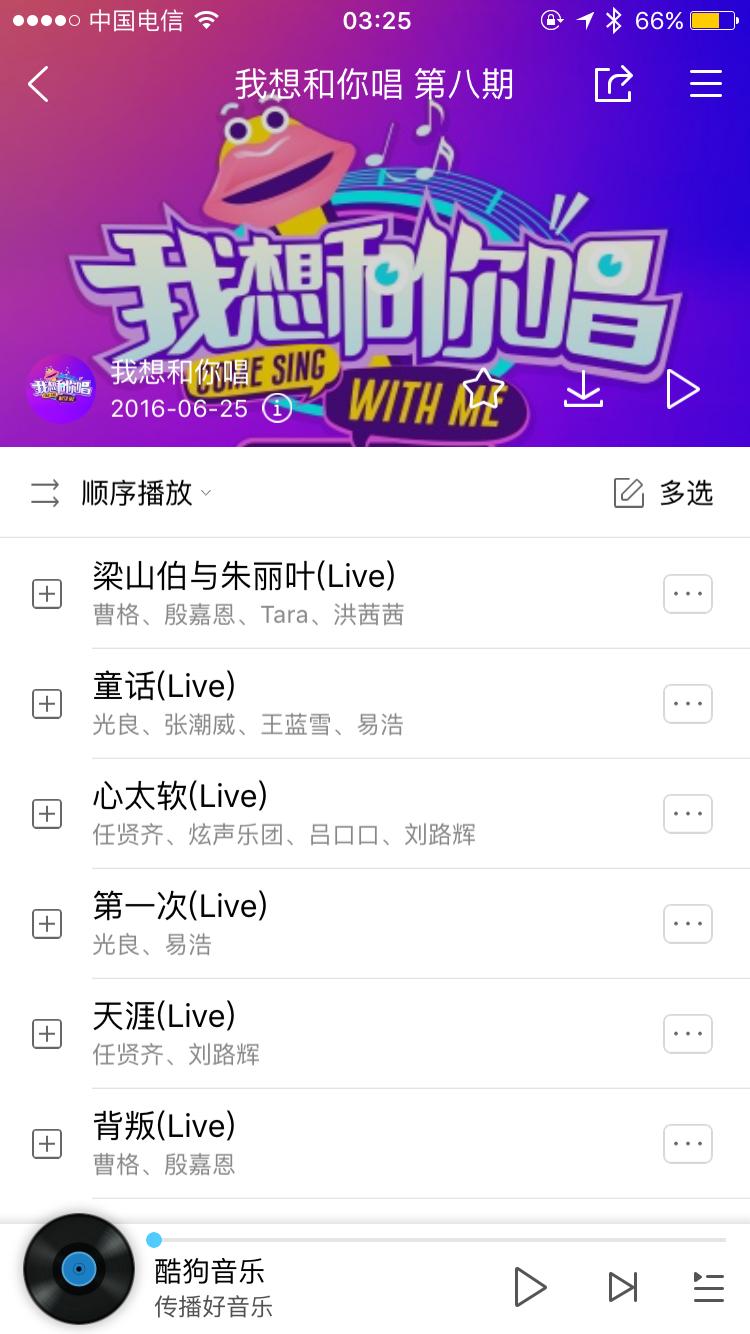Download all songs with the download icon
Viewport: 750px width, 1334px height.
click(x=583, y=390)
